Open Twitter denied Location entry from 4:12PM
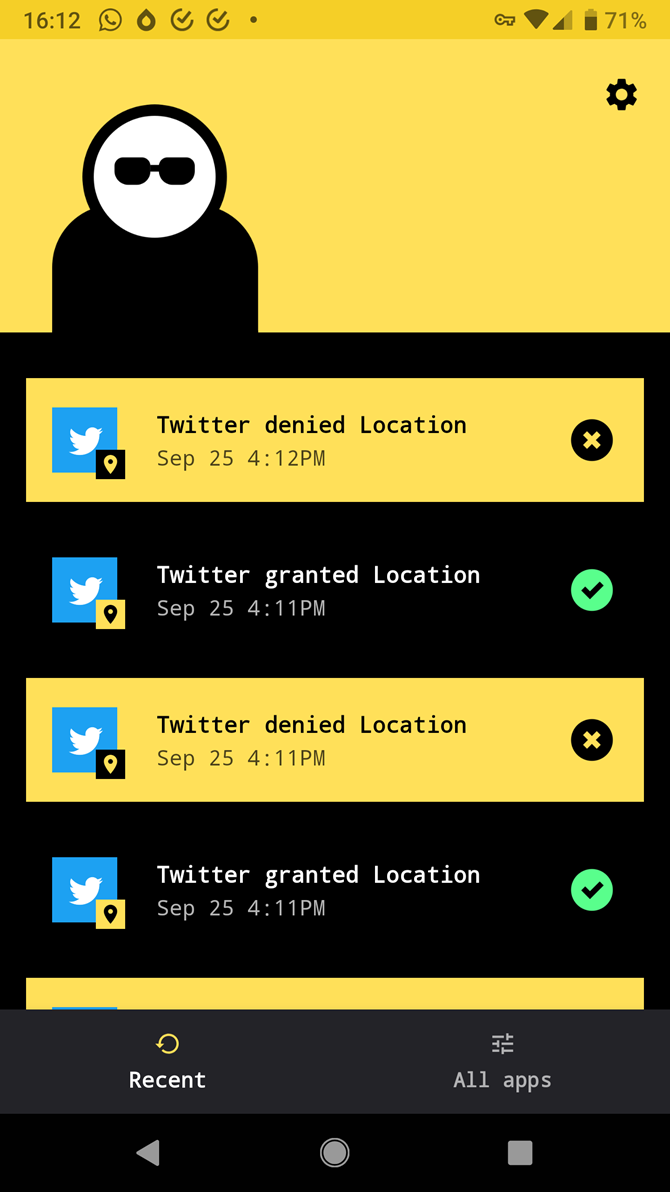The width and height of the screenshot is (670, 1192). point(334,440)
